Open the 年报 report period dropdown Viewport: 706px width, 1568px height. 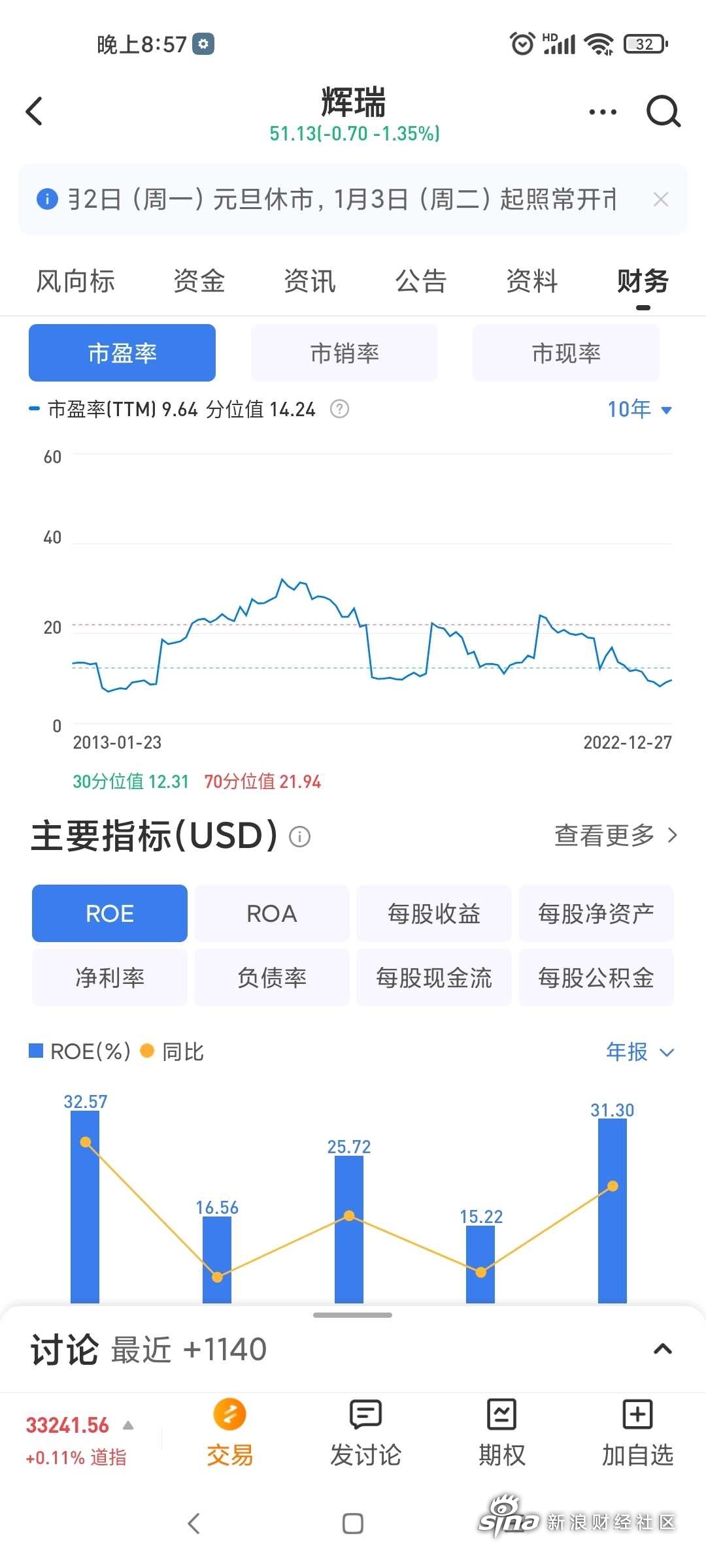click(639, 1052)
